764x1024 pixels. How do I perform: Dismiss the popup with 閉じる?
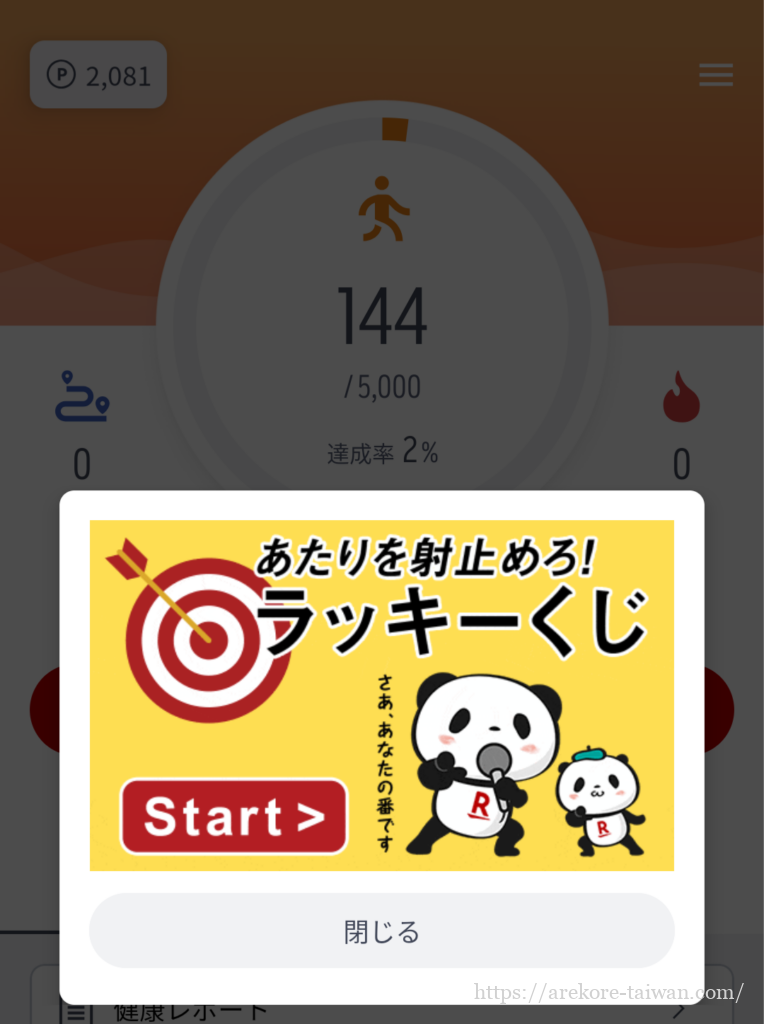[x=382, y=931]
